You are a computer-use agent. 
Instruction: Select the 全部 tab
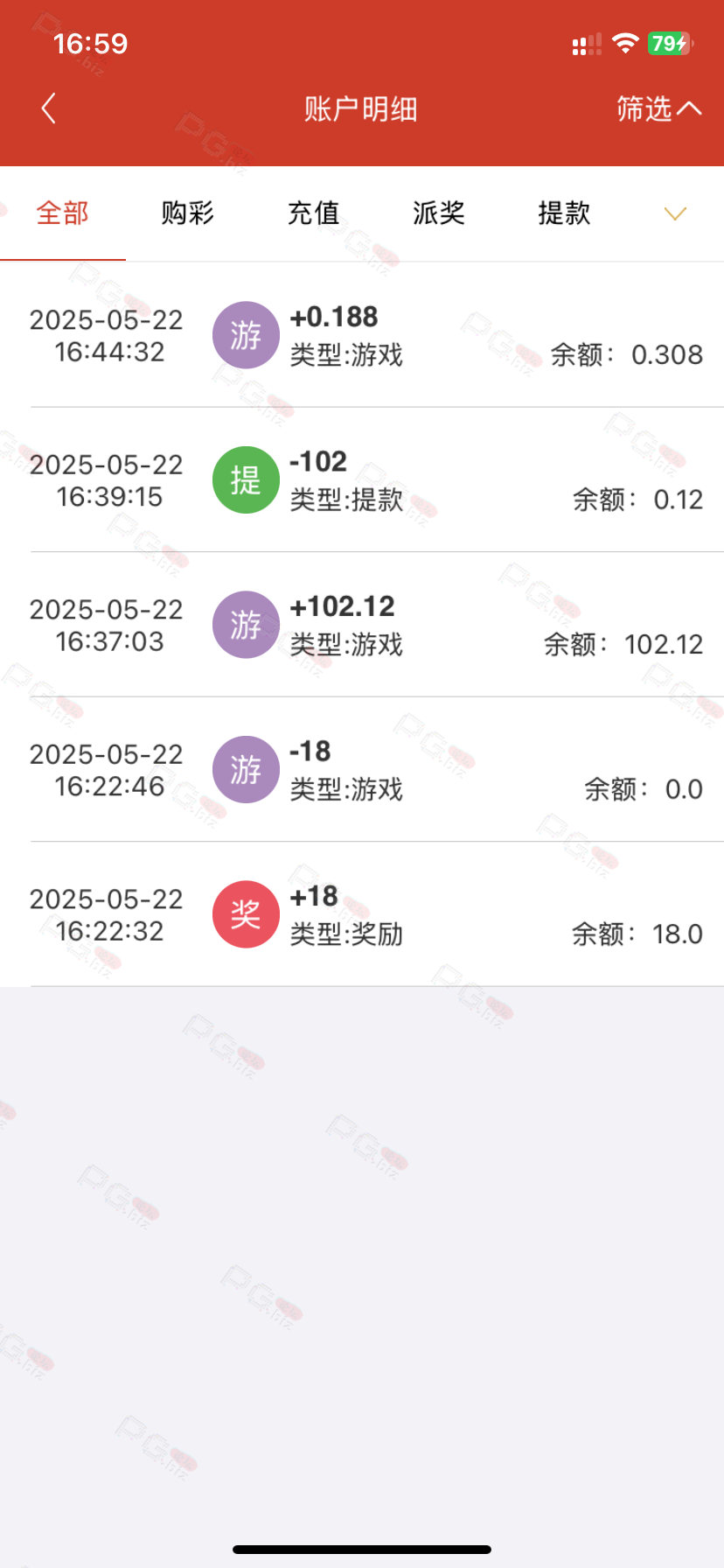63,213
